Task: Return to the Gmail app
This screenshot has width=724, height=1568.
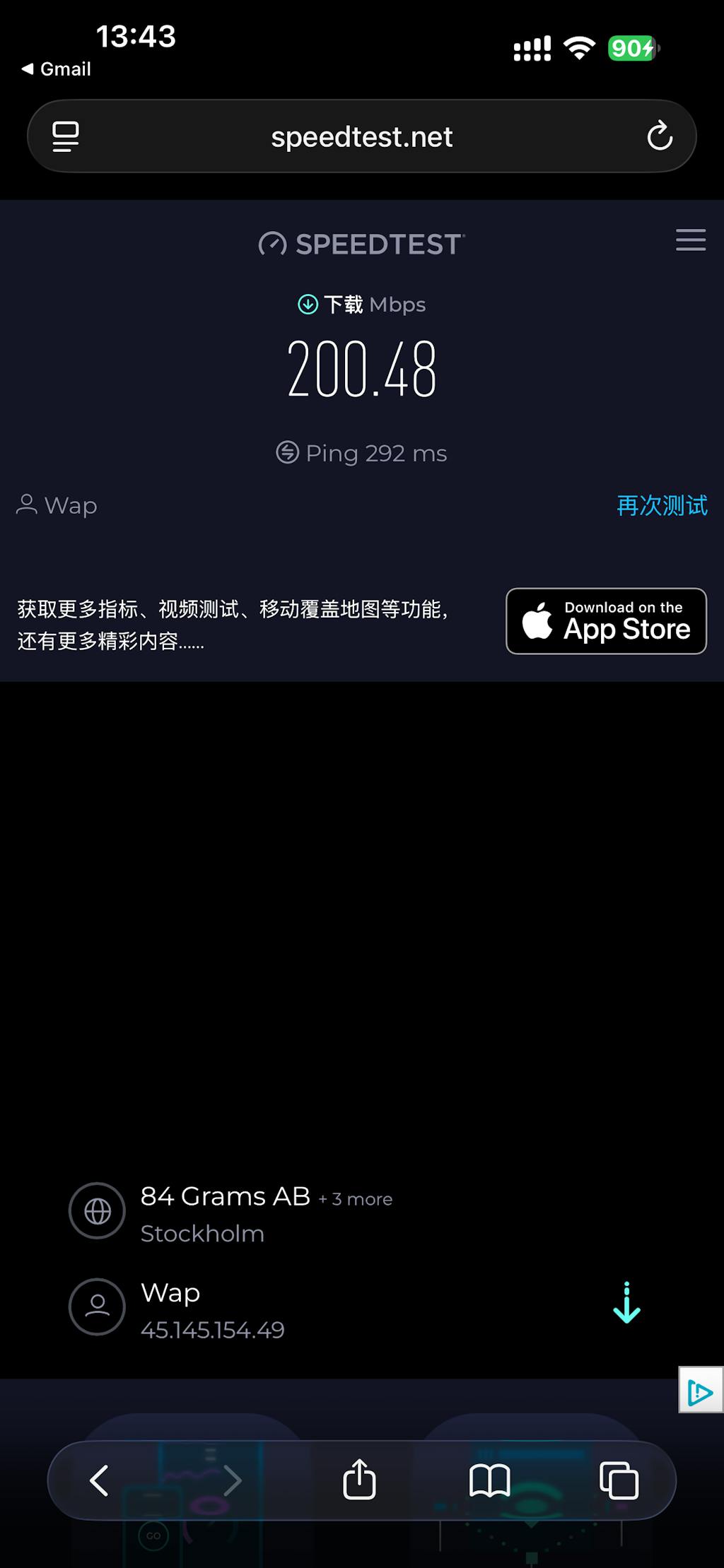Action: pyautogui.click(x=57, y=69)
